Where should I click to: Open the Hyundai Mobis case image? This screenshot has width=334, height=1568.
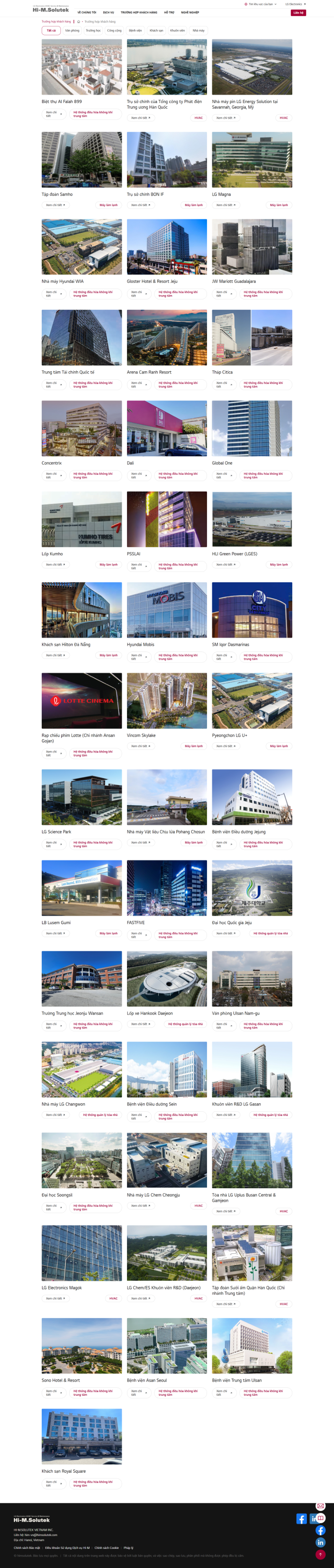point(167,610)
